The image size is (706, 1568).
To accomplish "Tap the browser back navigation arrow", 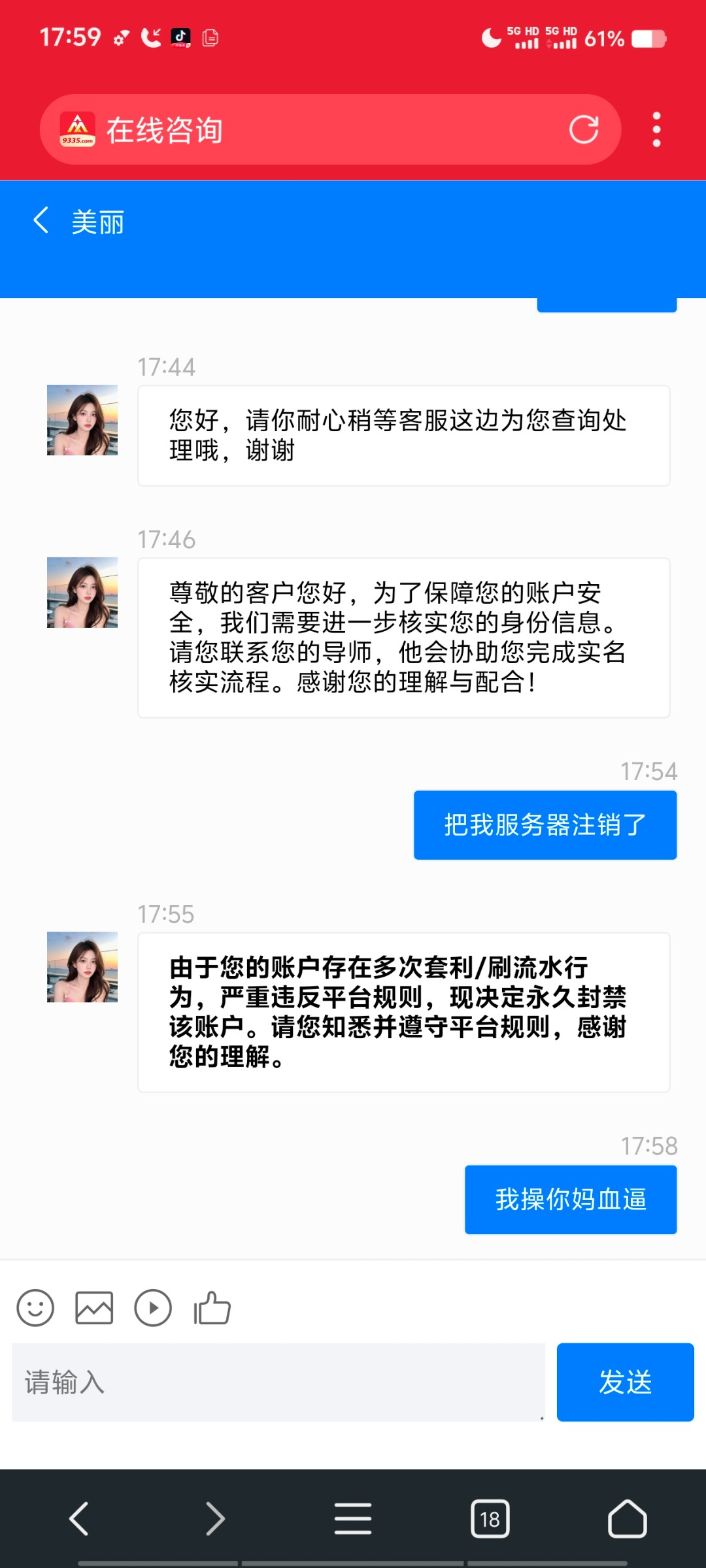I will [x=78, y=1519].
